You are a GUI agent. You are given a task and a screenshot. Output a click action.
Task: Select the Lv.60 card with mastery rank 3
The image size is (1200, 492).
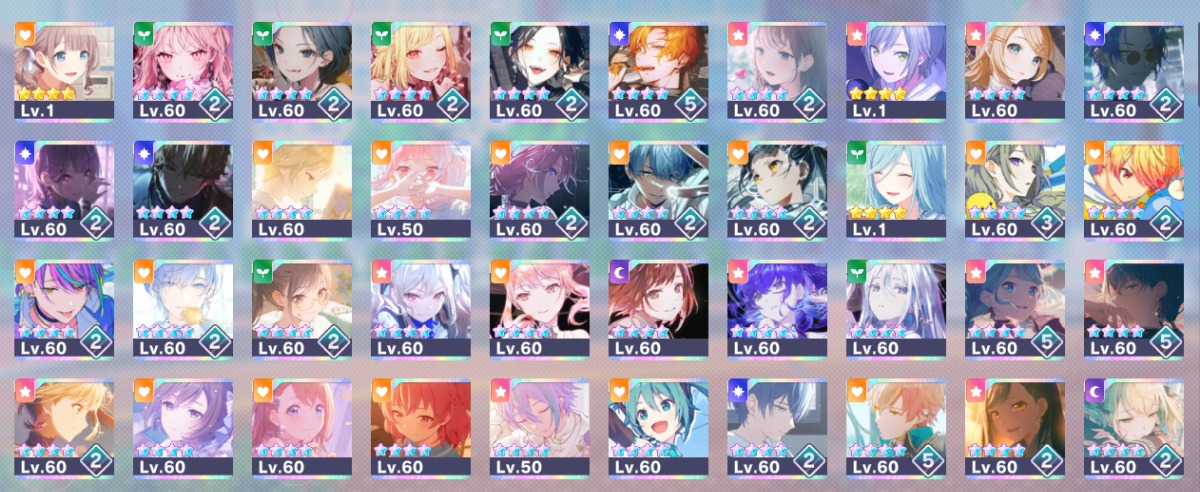coord(1015,188)
